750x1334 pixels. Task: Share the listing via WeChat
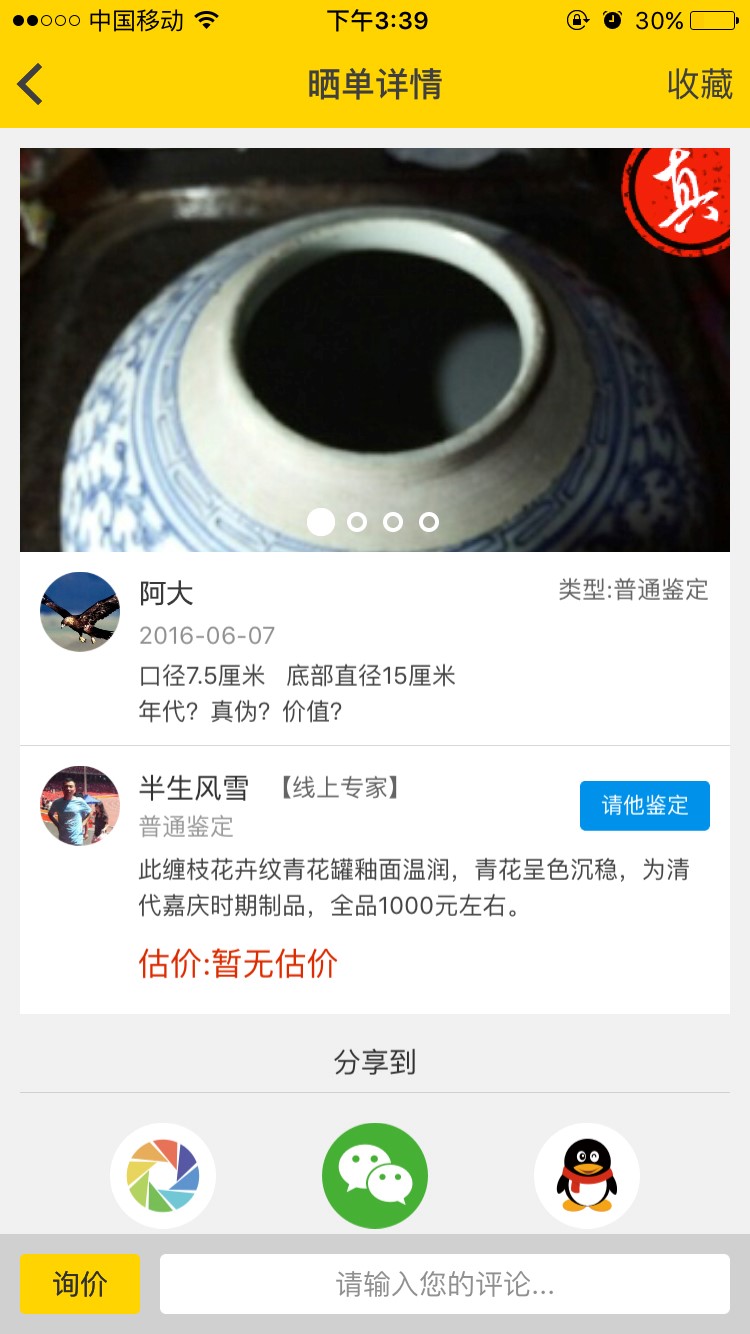coord(374,1174)
